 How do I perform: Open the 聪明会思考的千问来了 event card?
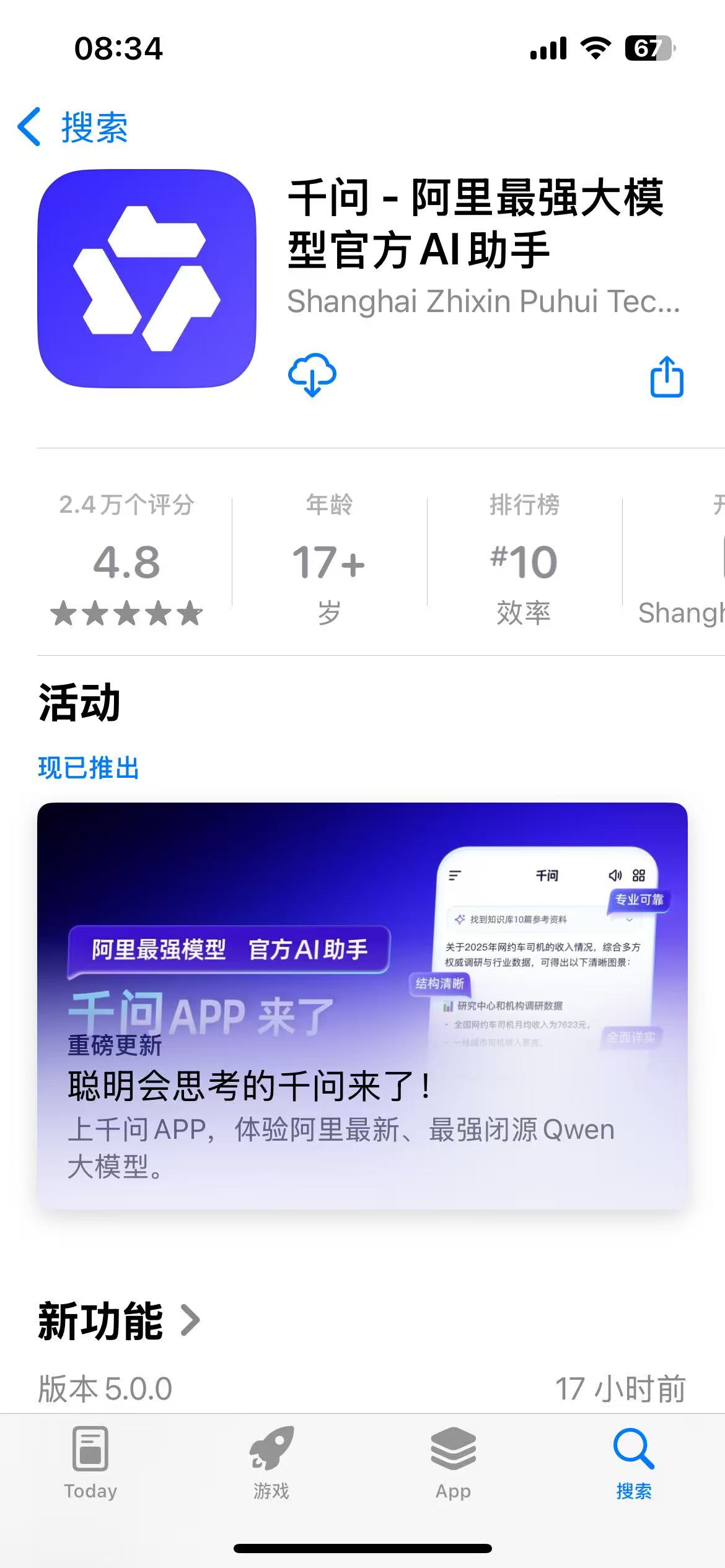362,1006
